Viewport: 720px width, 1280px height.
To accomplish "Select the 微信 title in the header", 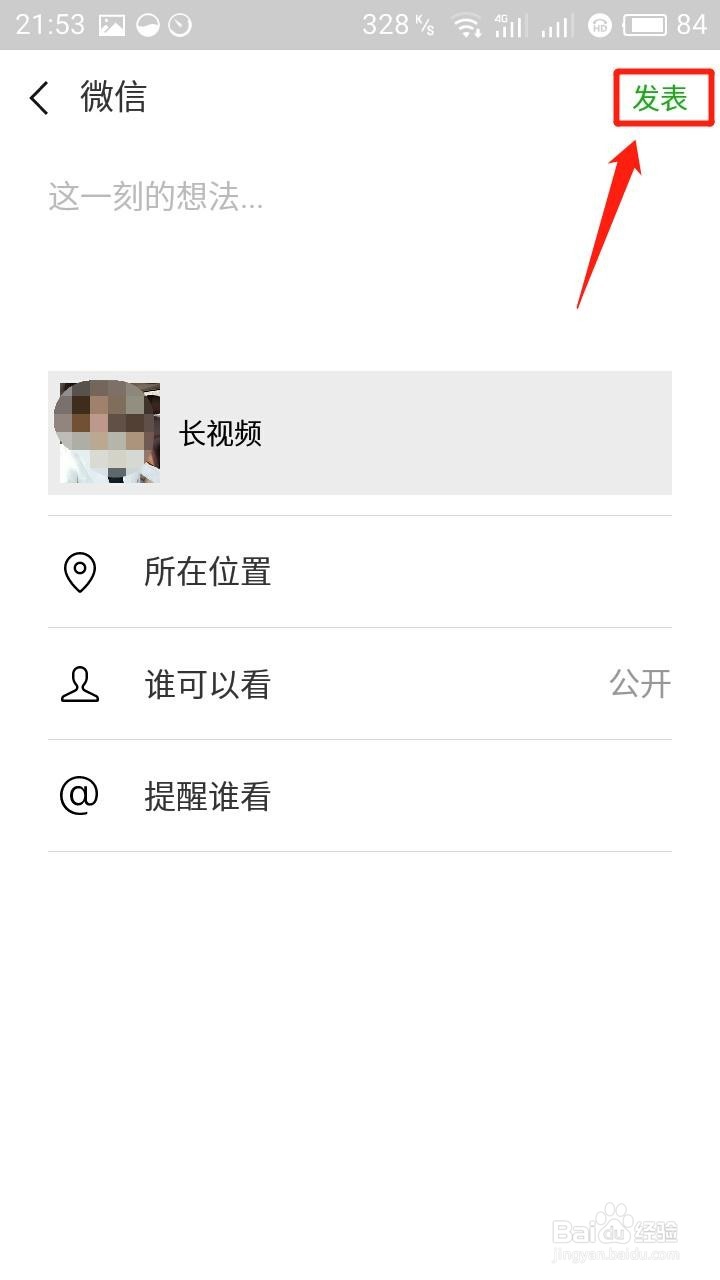I will tap(113, 97).
